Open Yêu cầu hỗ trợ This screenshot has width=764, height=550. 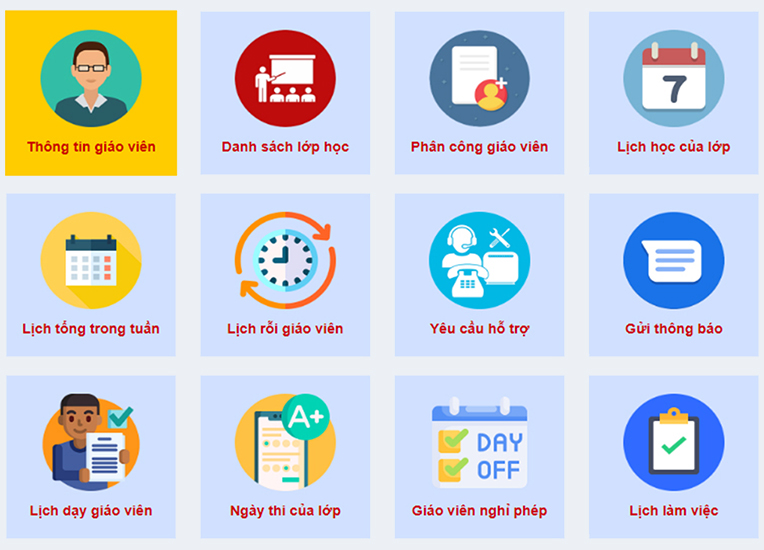click(x=479, y=275)
